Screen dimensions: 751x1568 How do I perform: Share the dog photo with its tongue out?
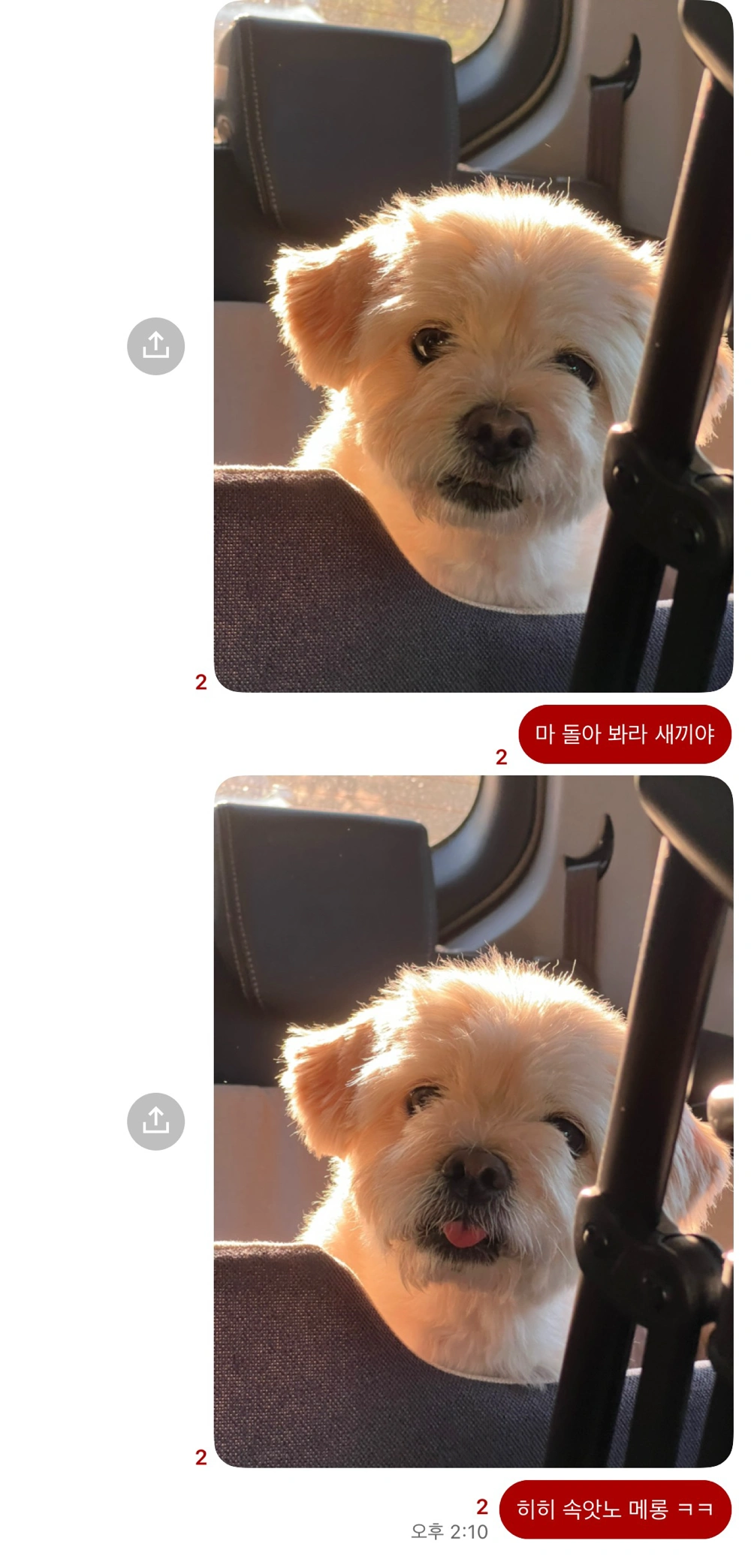click(155, 1121)
